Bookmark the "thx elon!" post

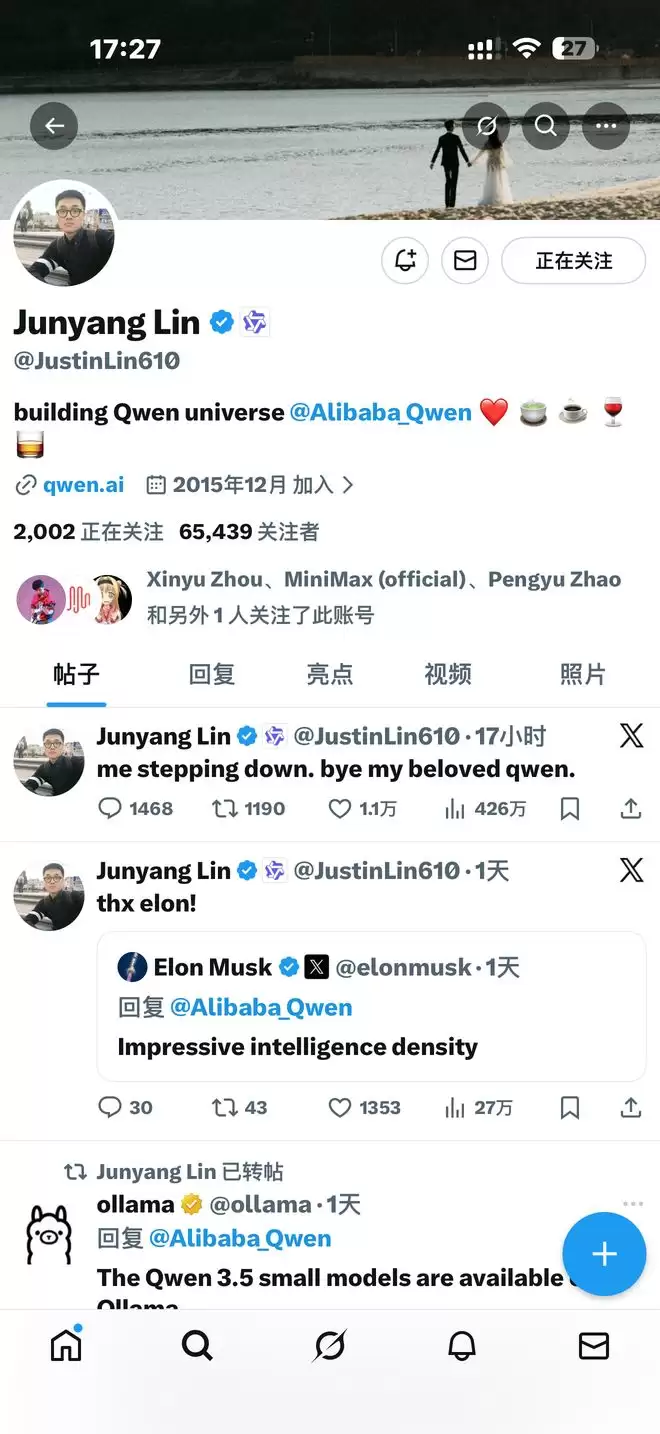(x=570, y=1107)
